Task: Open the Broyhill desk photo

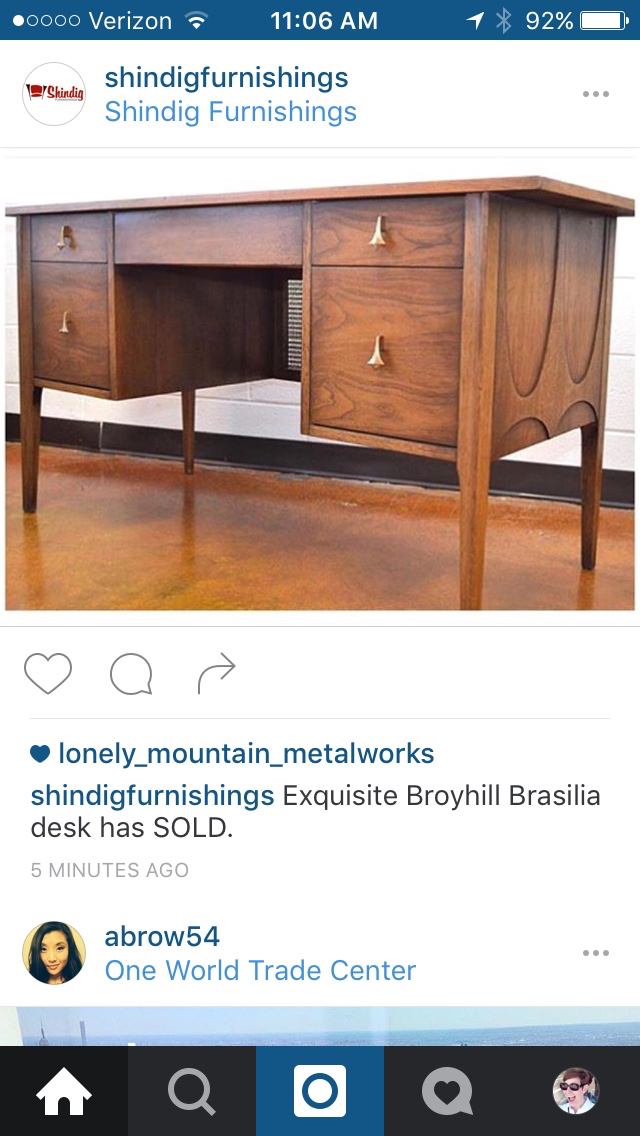Action: (320, 390)
